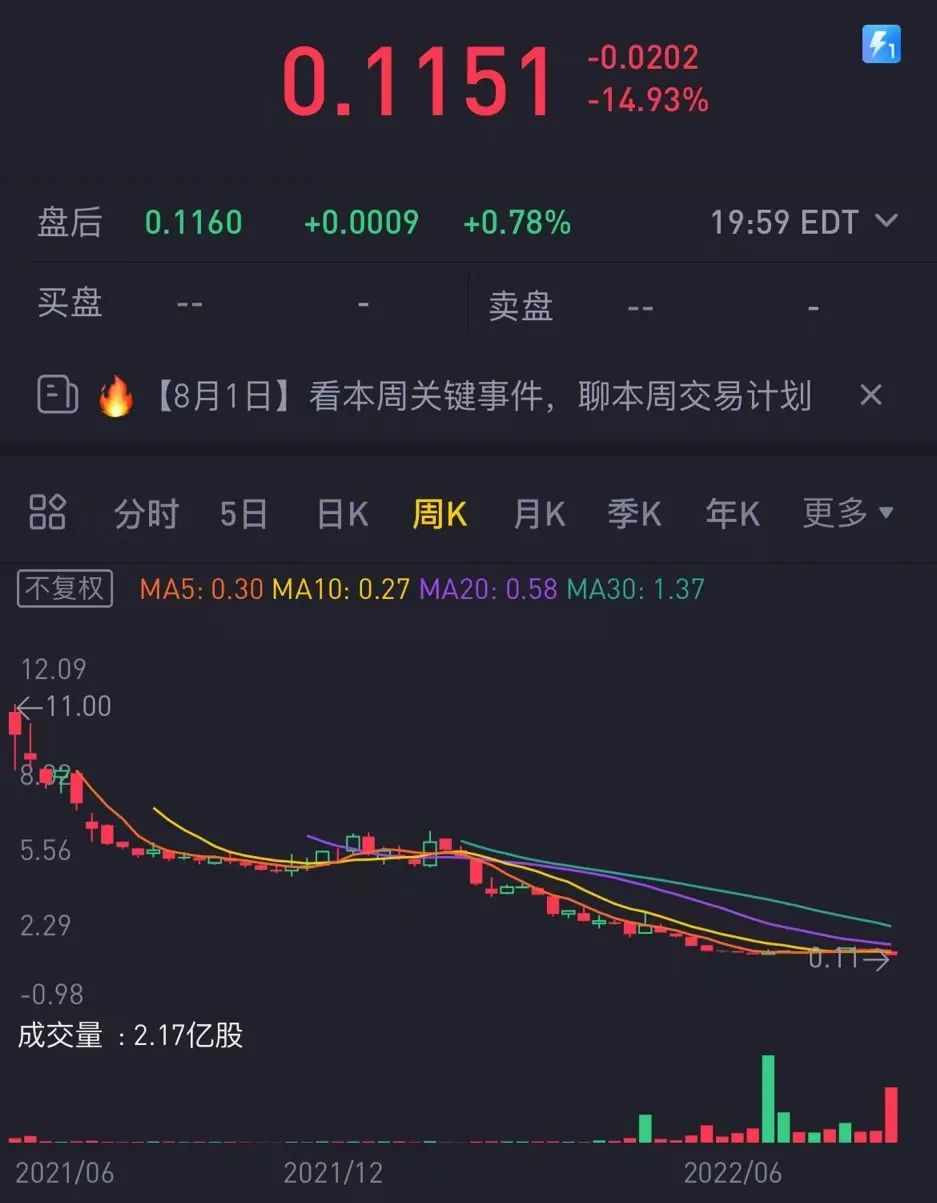Show the 月K monthly chart
937x1203 pixels.
539,514
